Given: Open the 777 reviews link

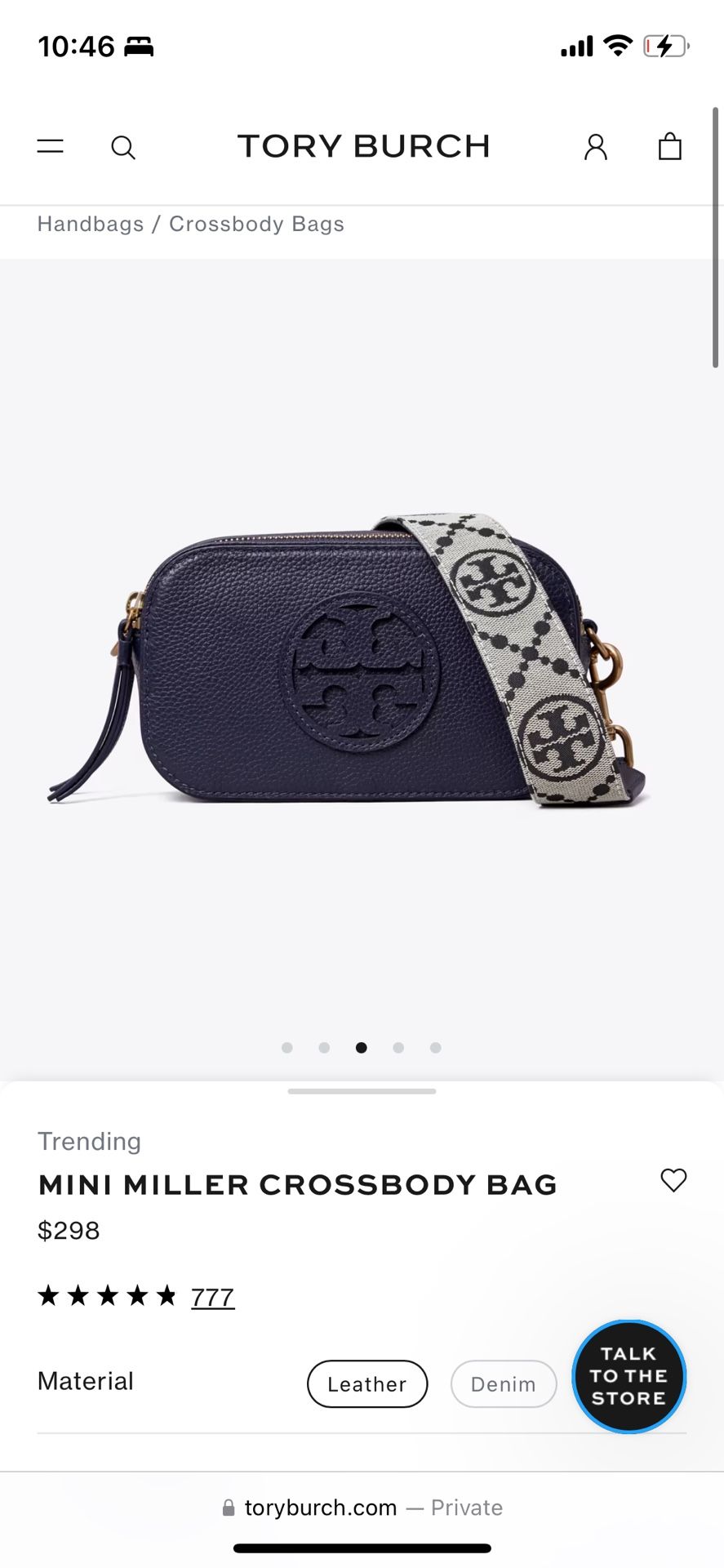Looking at the screenshot, I should [211, 1295].
